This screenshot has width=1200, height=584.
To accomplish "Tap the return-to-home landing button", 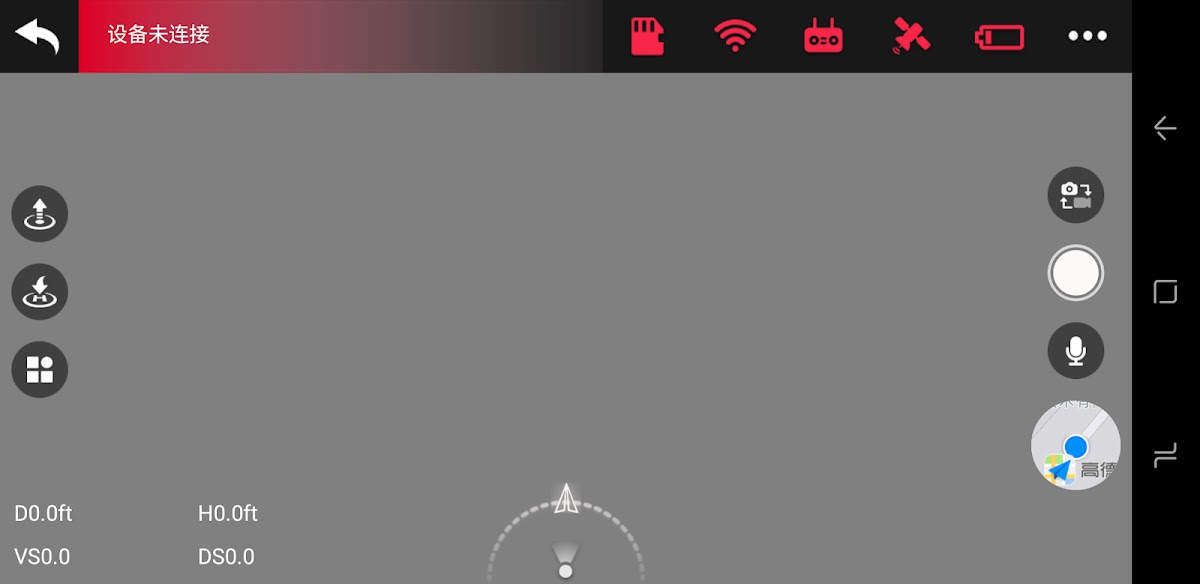I will pos(40,292).
